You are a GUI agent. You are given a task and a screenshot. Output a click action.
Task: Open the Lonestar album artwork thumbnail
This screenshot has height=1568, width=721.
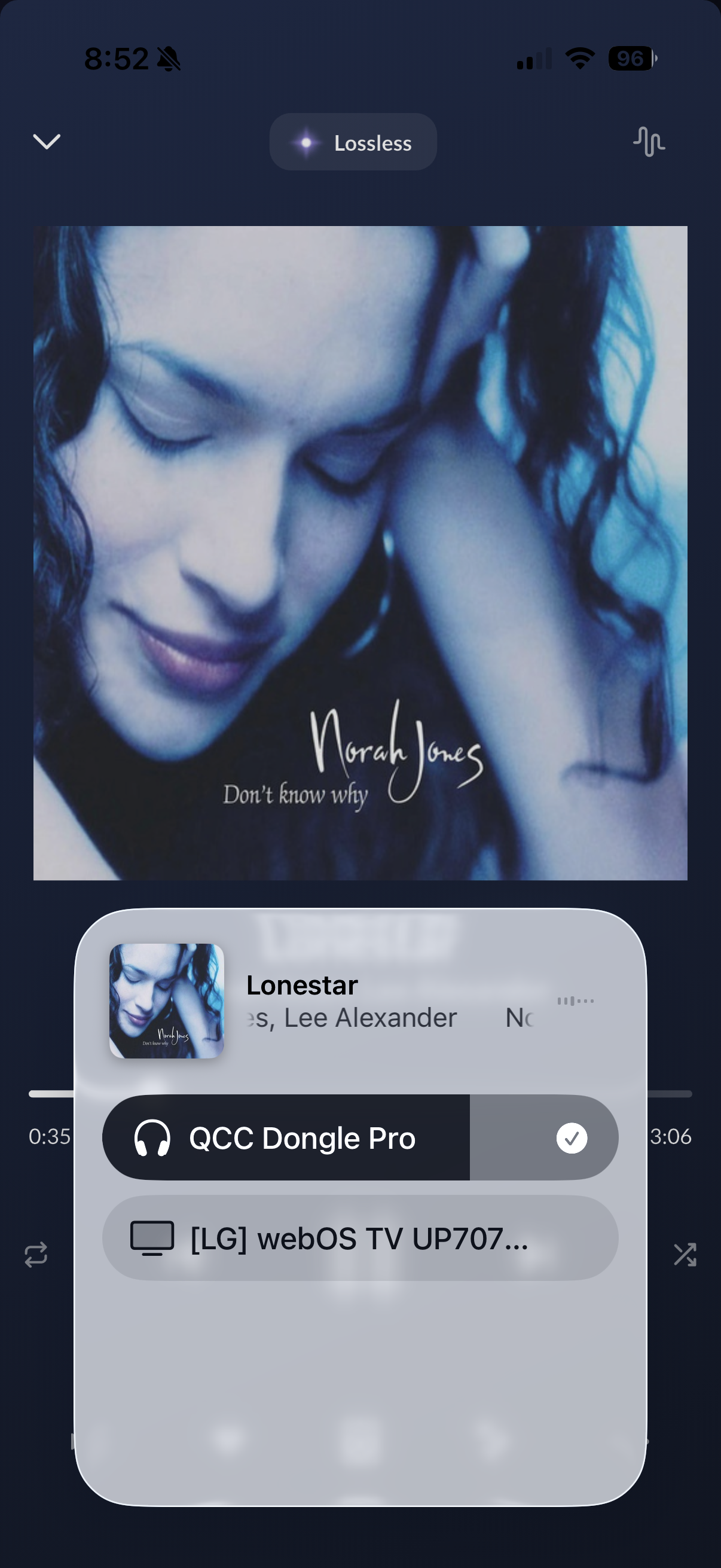(167, 1000)
